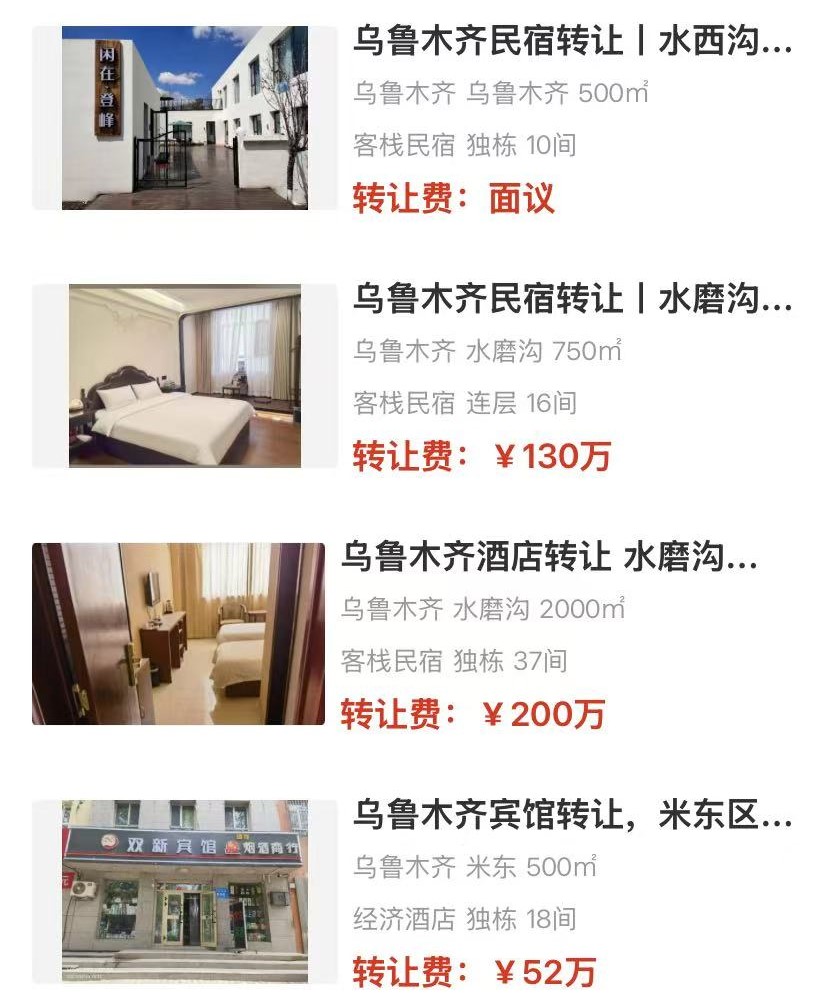This screenshot has width=828, height=1005.
Task: View the 水磨沟 民宿转让 listing priced ¥130万
Action: click(x=572, y=300)
